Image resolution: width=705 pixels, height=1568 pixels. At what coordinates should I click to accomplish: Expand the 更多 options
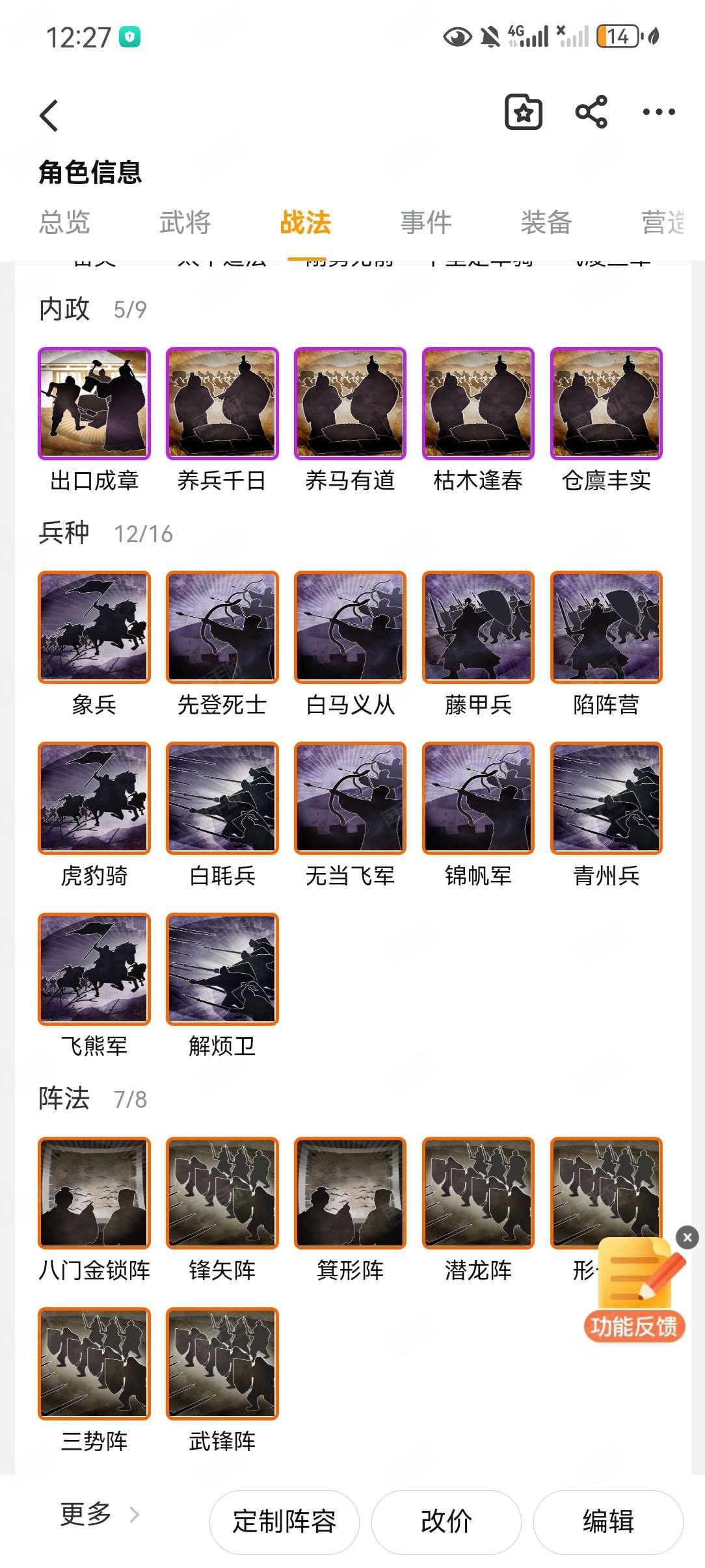[x=99, y=1514]
